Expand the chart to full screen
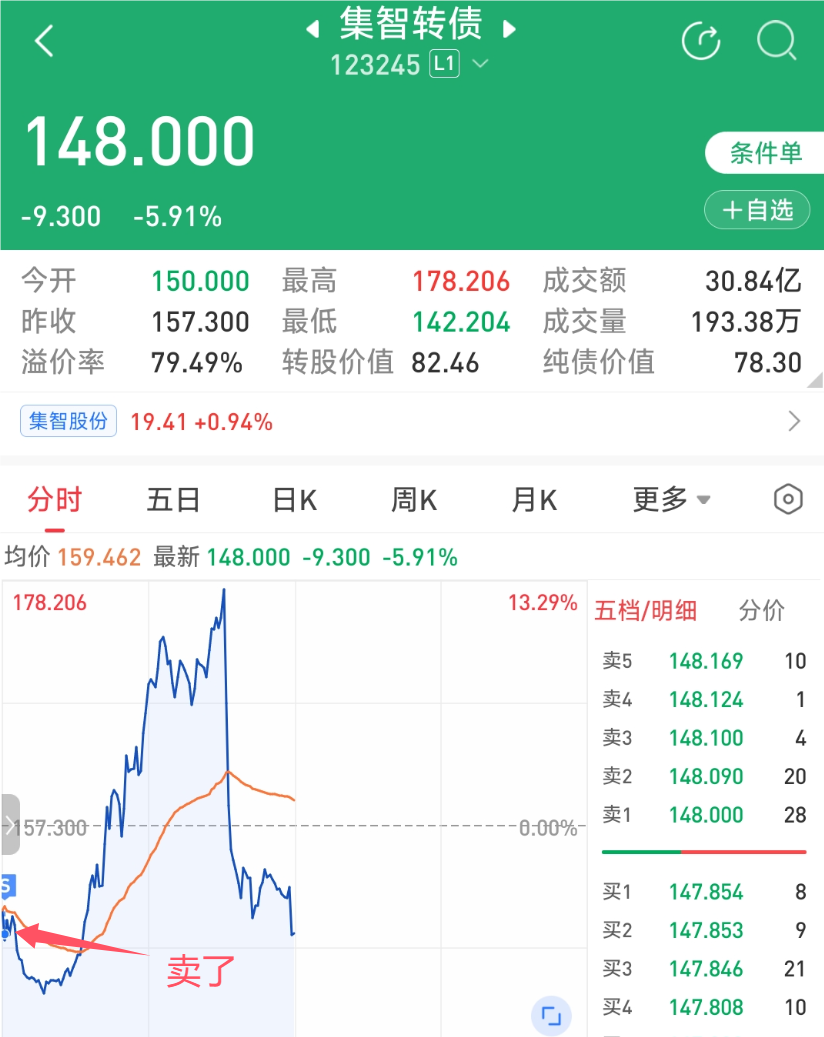The image size is (824, 1037). pos(551,1015)
